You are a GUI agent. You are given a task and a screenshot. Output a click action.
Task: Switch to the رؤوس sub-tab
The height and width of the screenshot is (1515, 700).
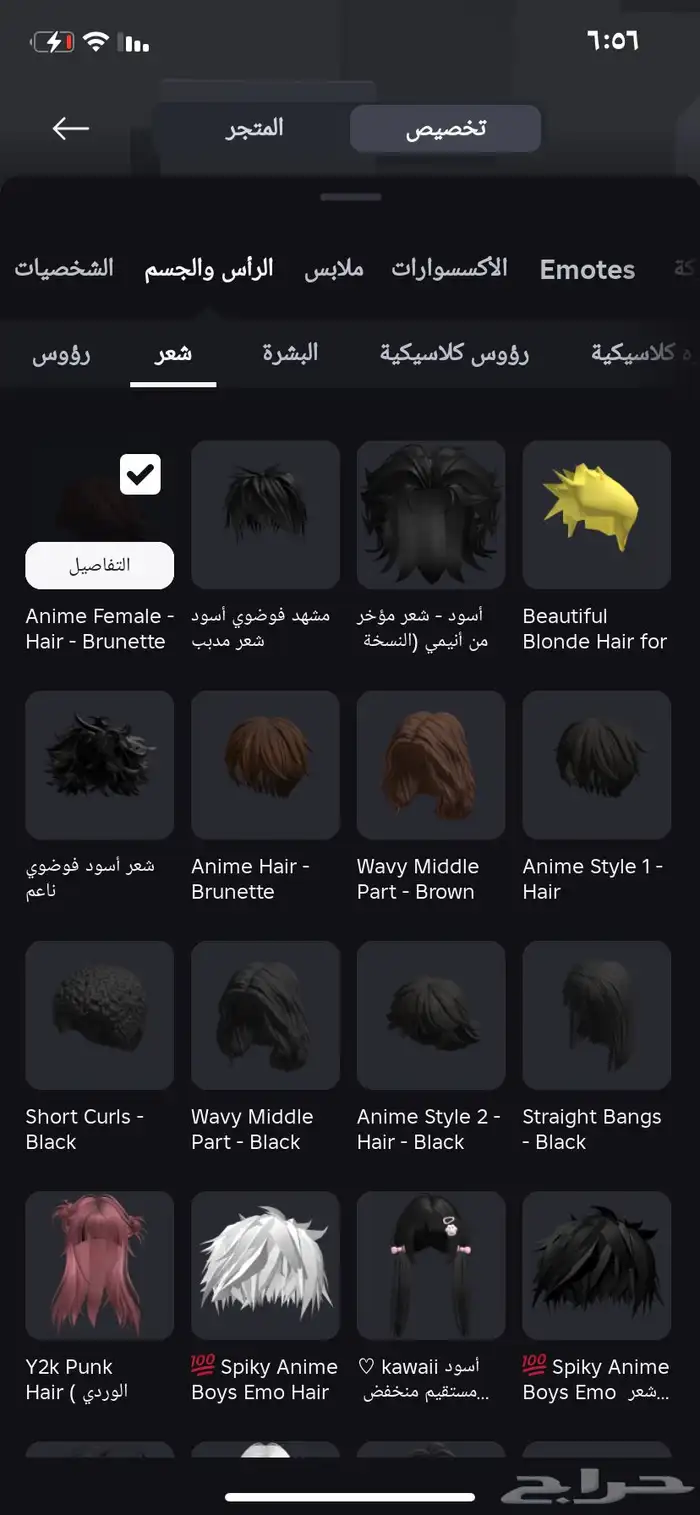pos(61,353)
